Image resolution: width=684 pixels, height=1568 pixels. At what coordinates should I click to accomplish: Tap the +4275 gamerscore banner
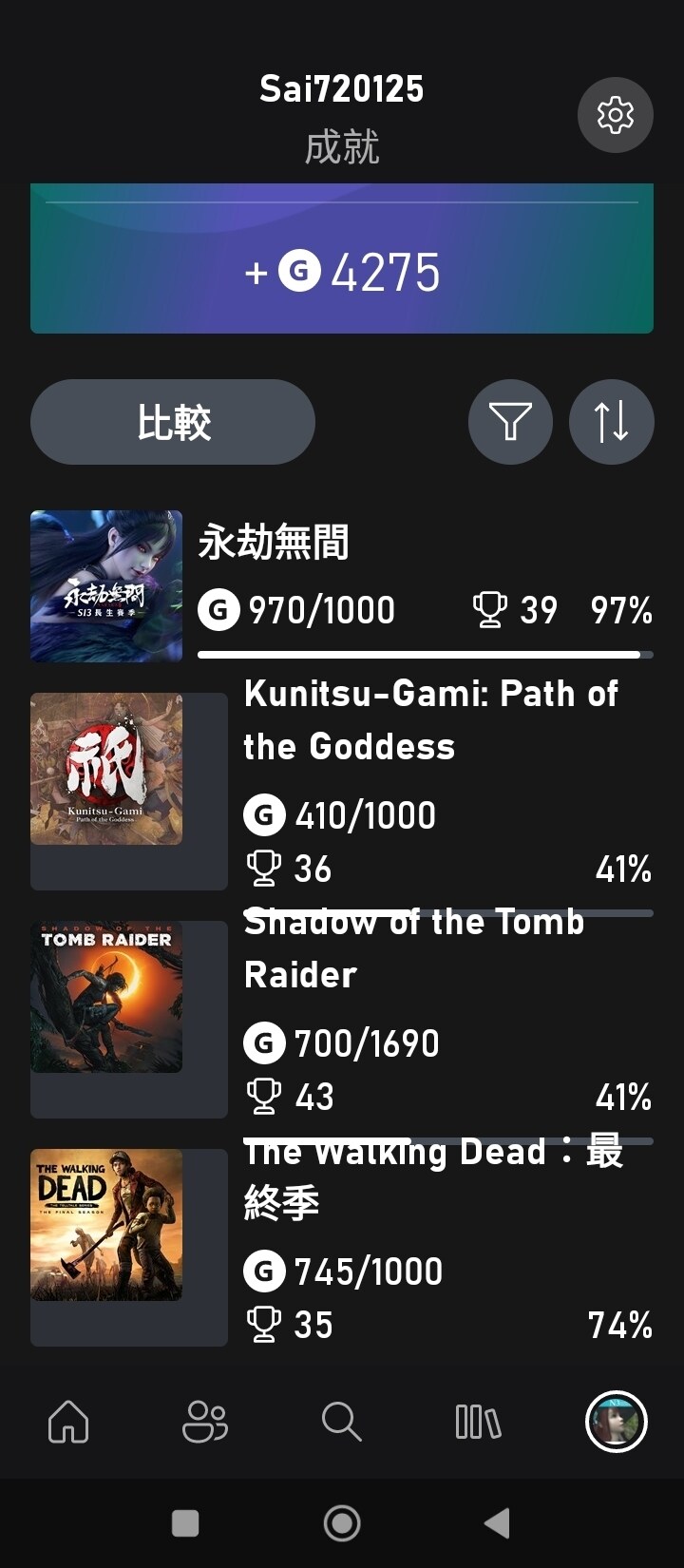(x=342, y=258)
